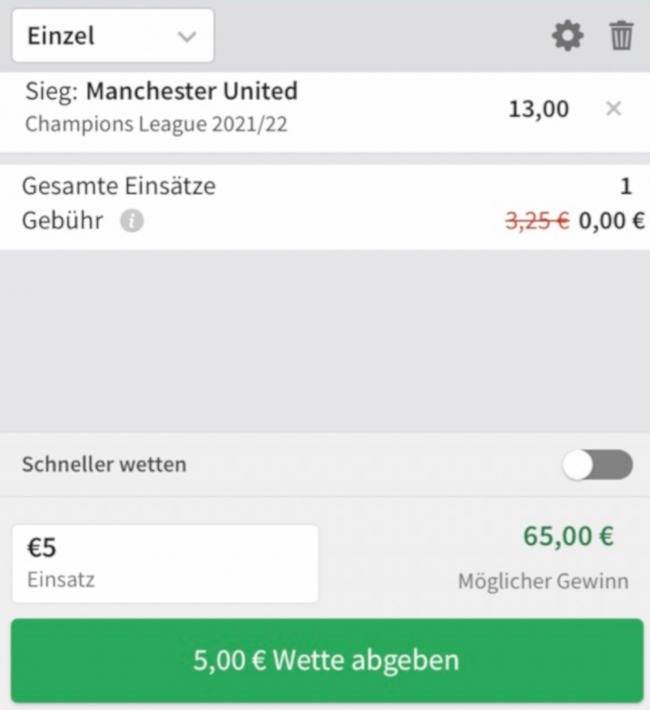Open the Einzel bet type dropdown
Screen dimensions: 650x710
point(112,37)
